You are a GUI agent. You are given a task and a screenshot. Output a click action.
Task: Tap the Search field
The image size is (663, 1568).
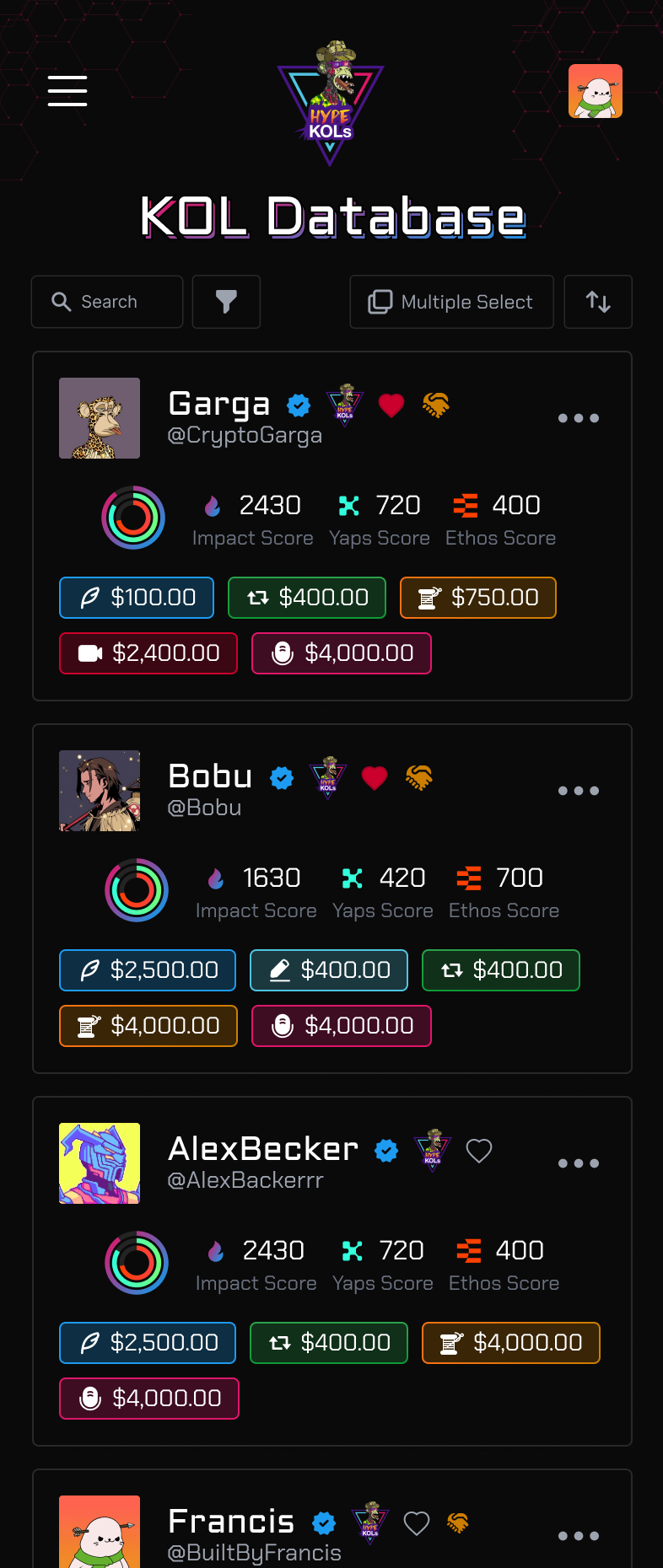click(107, 302)
